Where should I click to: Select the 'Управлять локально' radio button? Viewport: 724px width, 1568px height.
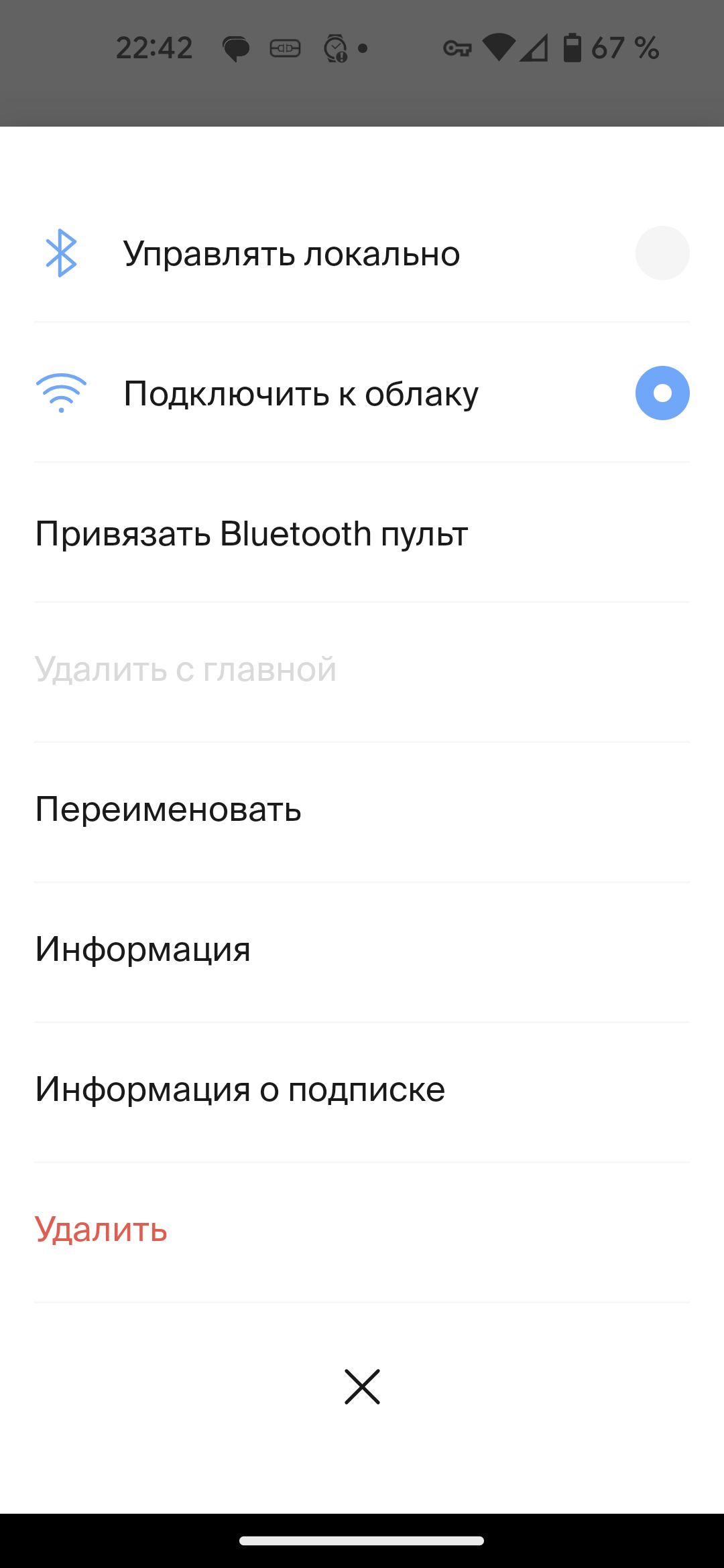[662, 253]
